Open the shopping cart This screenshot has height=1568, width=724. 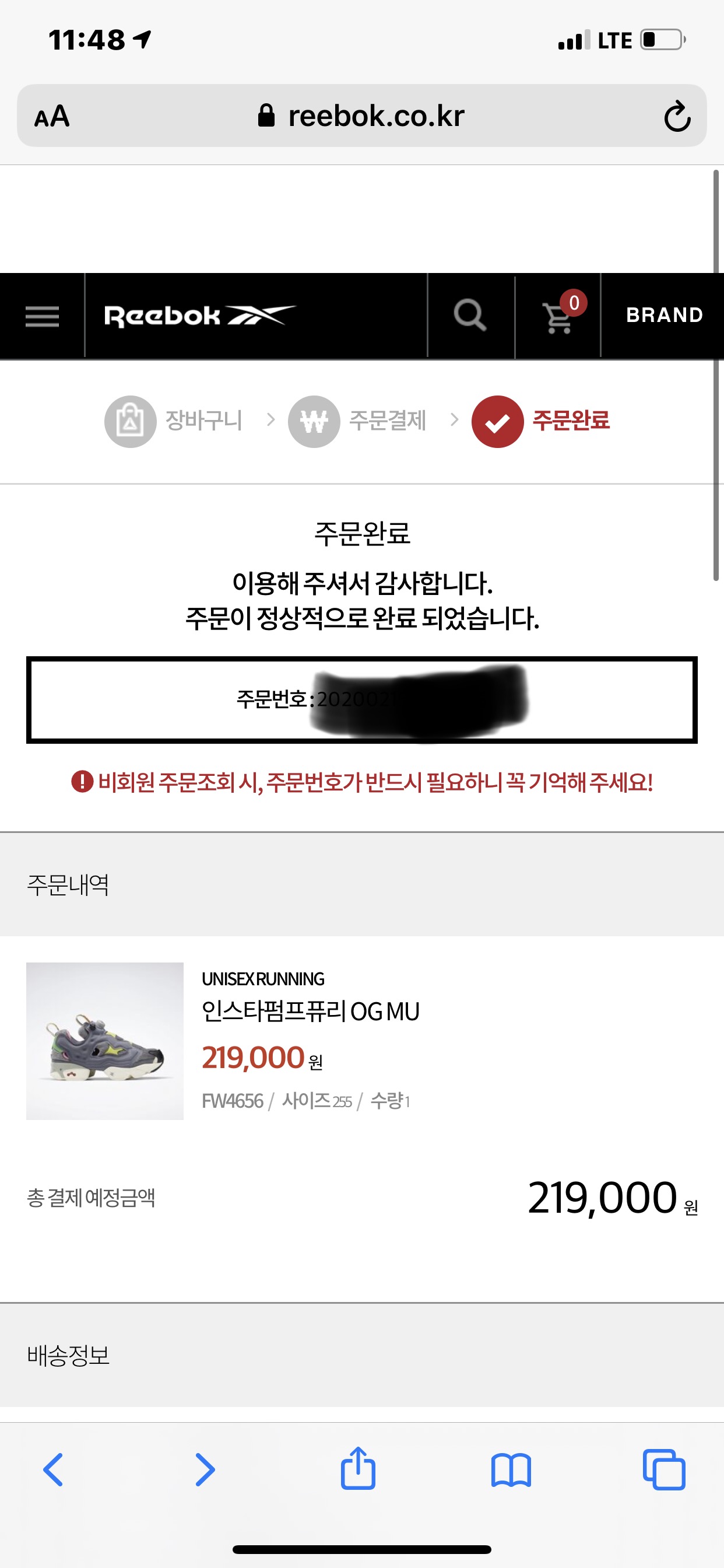click(x=558, y=316)
